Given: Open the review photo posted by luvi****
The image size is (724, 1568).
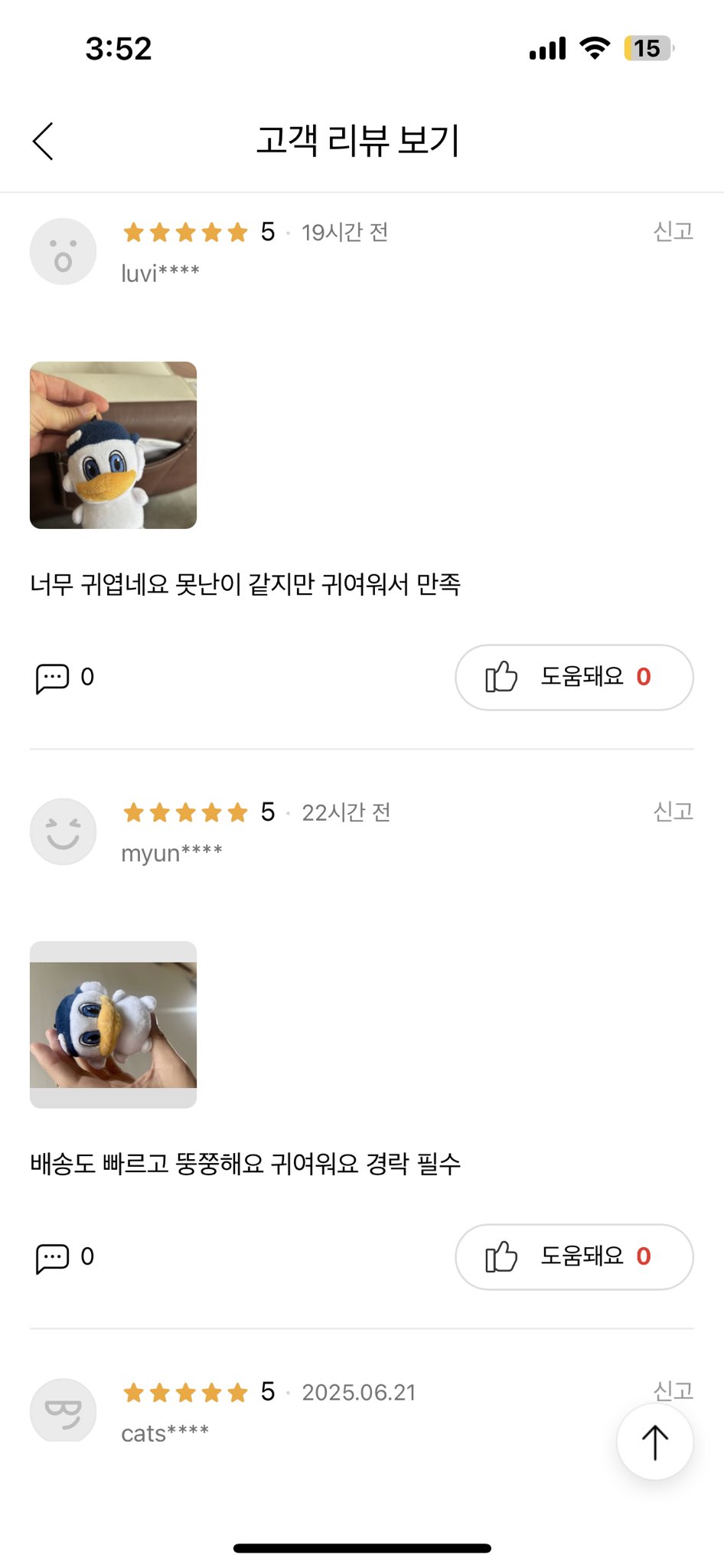Looking at the screenshot, I should pyautogui.click(x=113, y=445).
